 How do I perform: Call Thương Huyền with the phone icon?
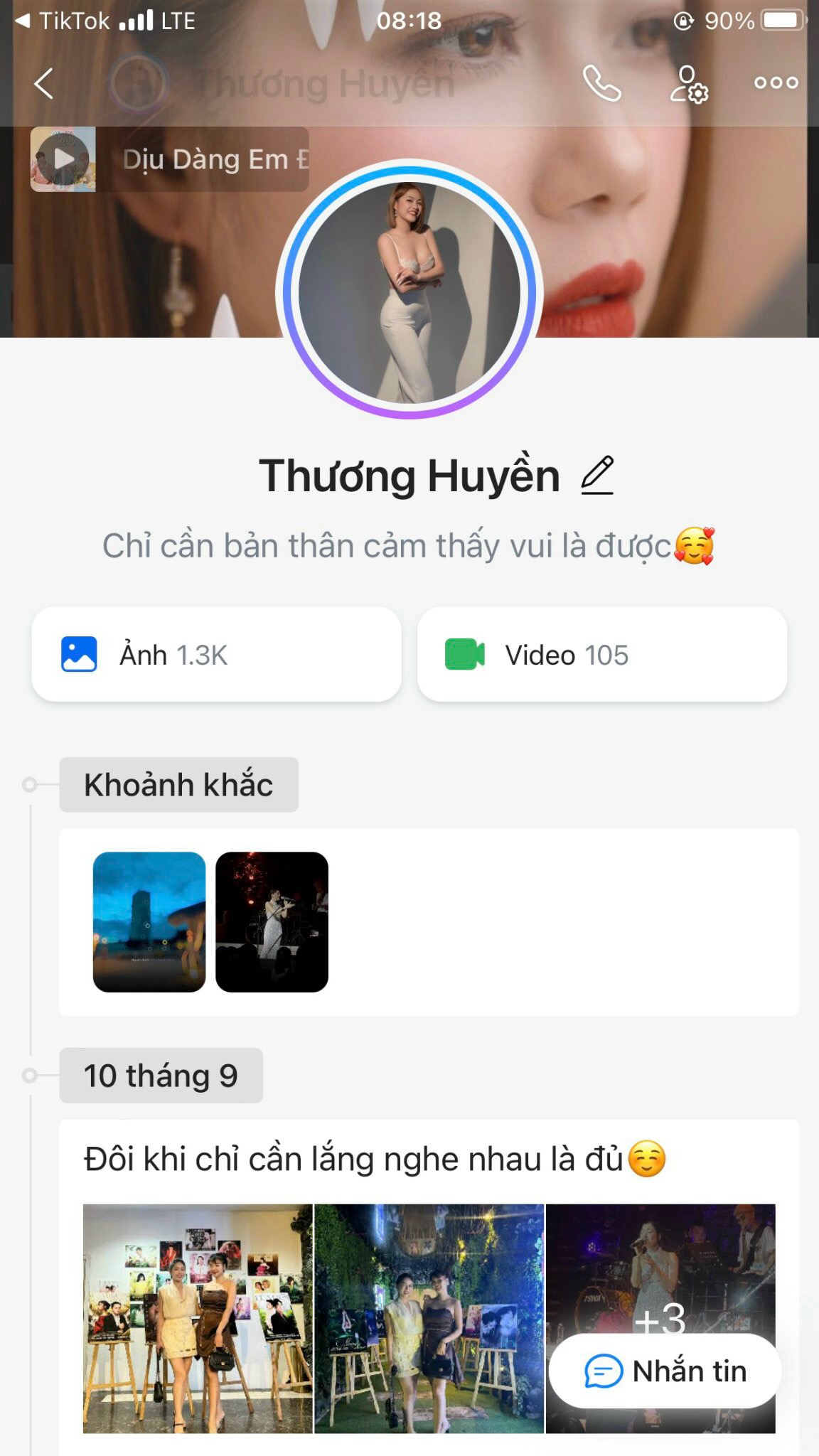(x=601, y=84)
